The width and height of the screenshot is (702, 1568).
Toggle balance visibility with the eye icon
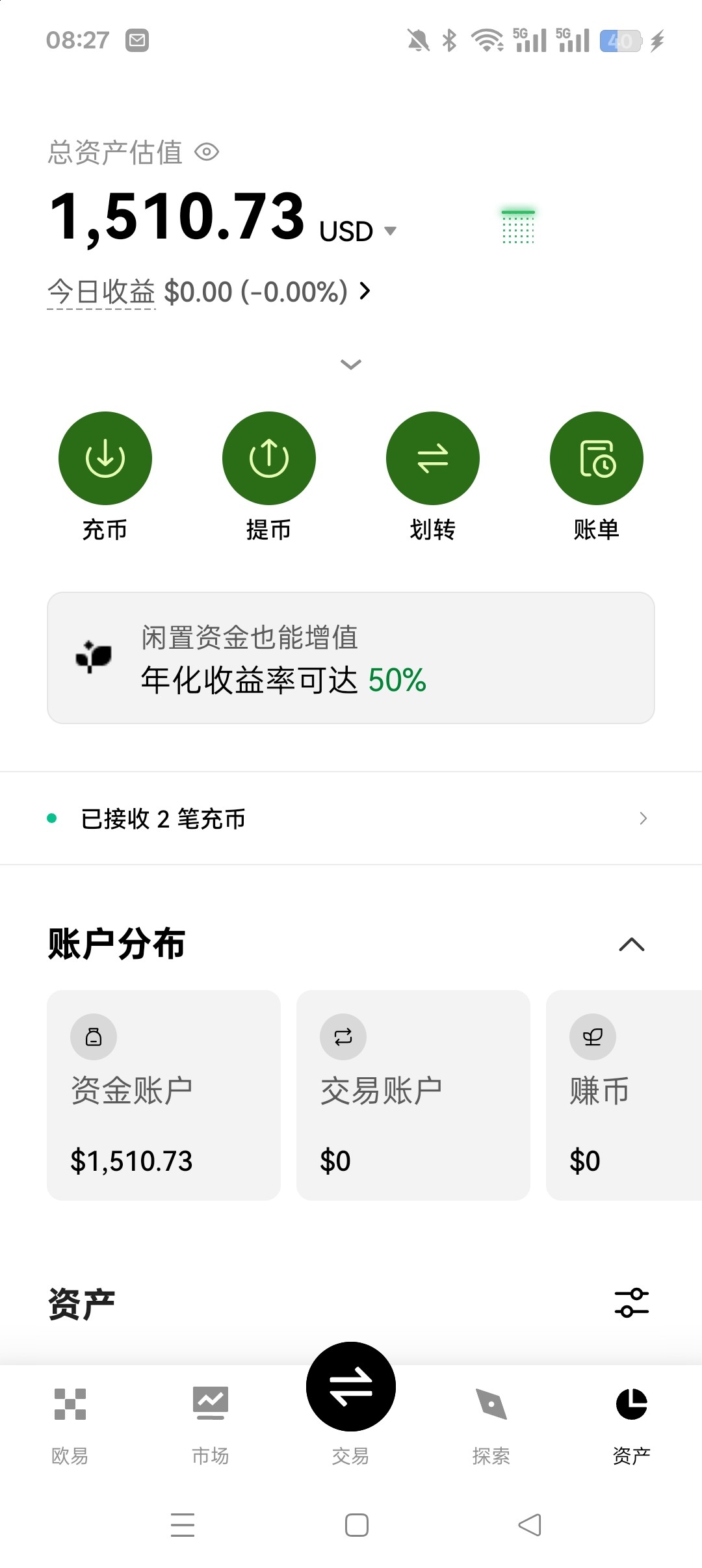206,151
